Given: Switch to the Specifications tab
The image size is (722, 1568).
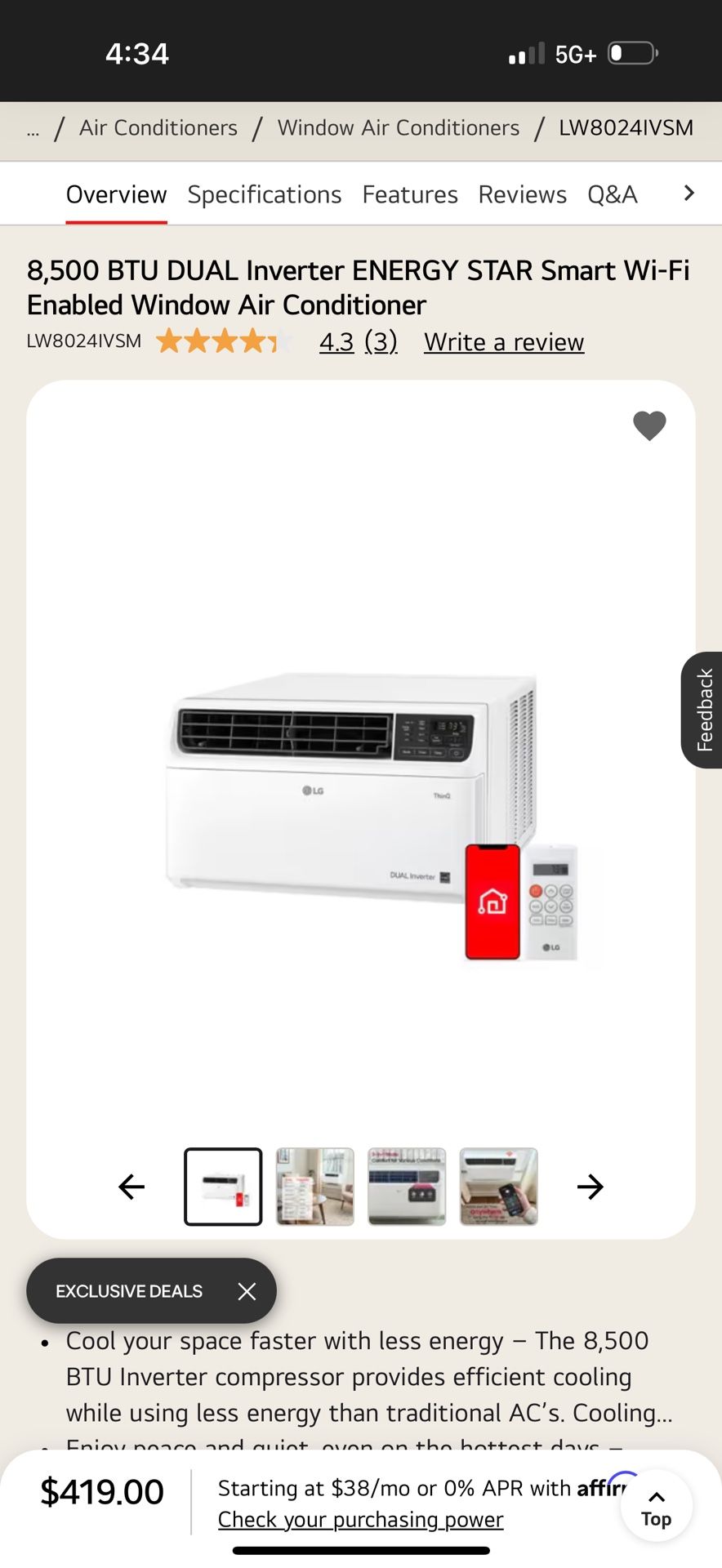Looking at the screenshot, I should point(264,194).
